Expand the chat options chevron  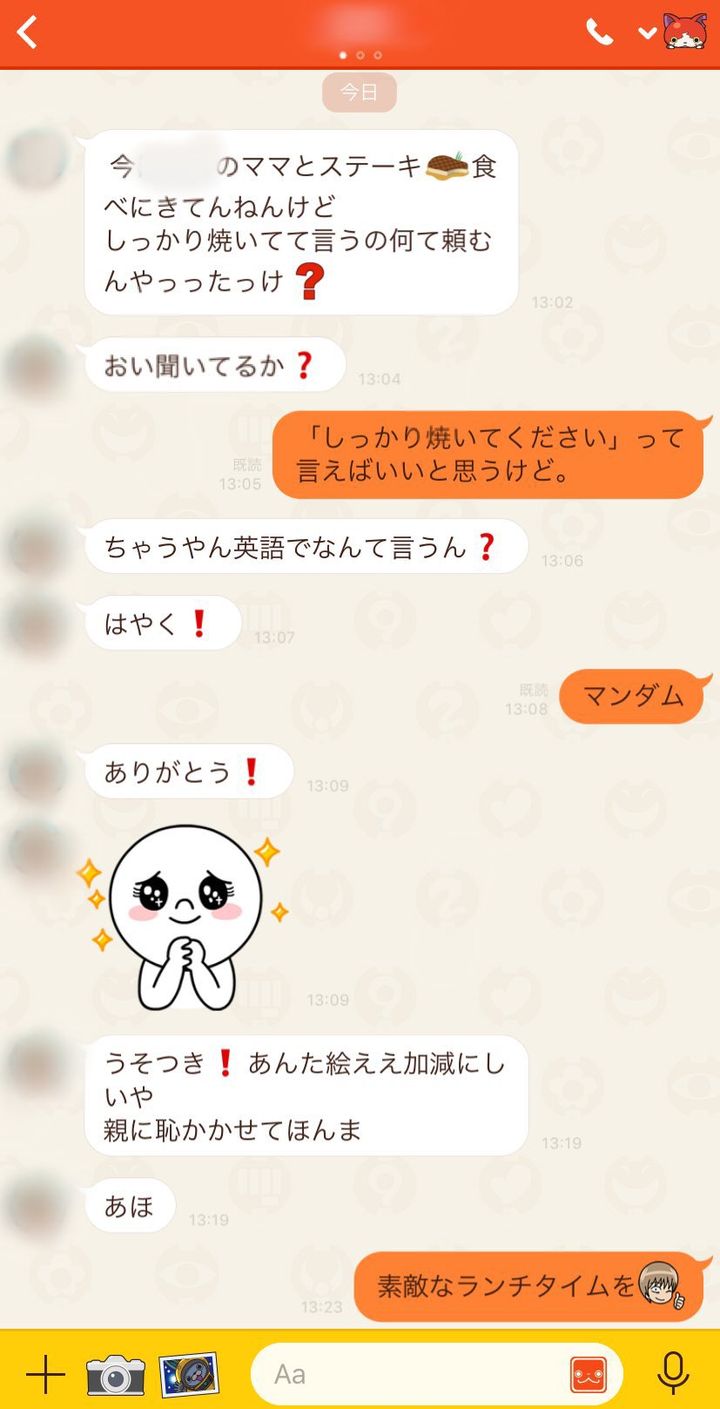[647, 33]
